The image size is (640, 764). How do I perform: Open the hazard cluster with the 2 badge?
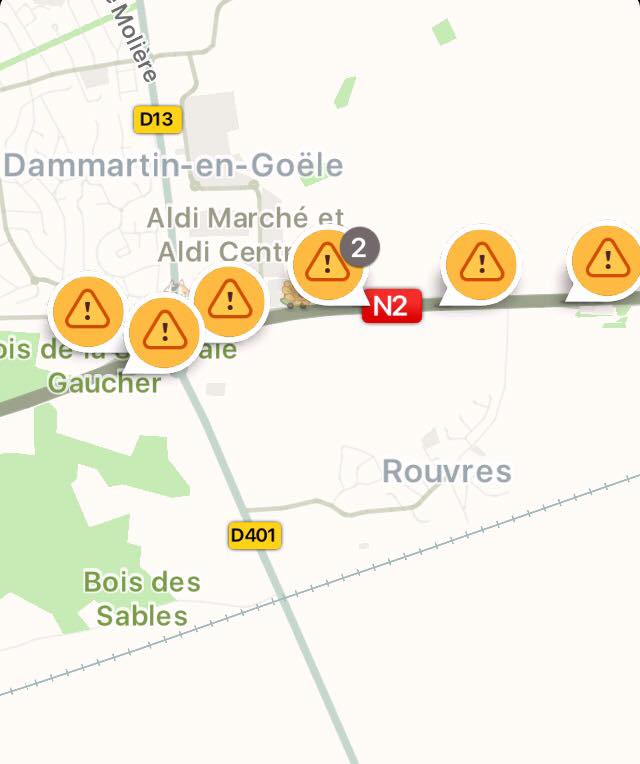pos(326,264)
